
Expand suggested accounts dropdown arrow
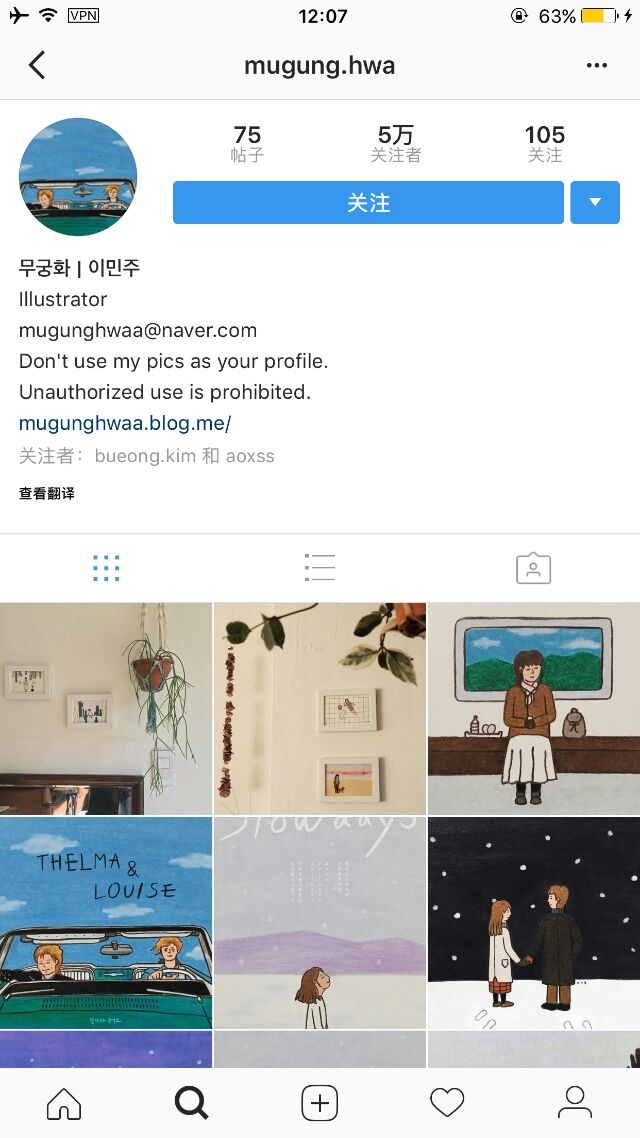coord(595,202)
